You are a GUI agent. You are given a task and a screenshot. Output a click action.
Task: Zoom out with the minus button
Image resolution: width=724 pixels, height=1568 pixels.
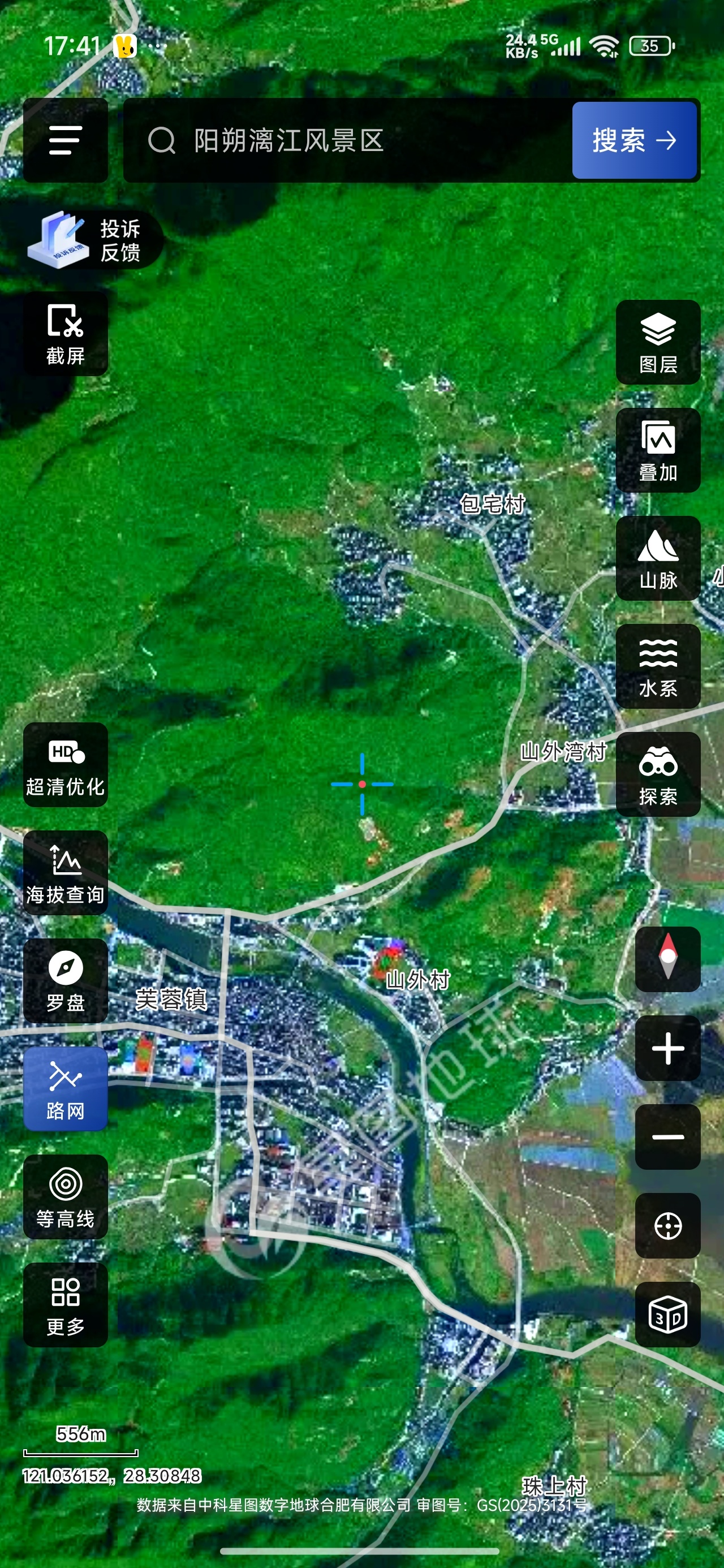pos(668,1137)
